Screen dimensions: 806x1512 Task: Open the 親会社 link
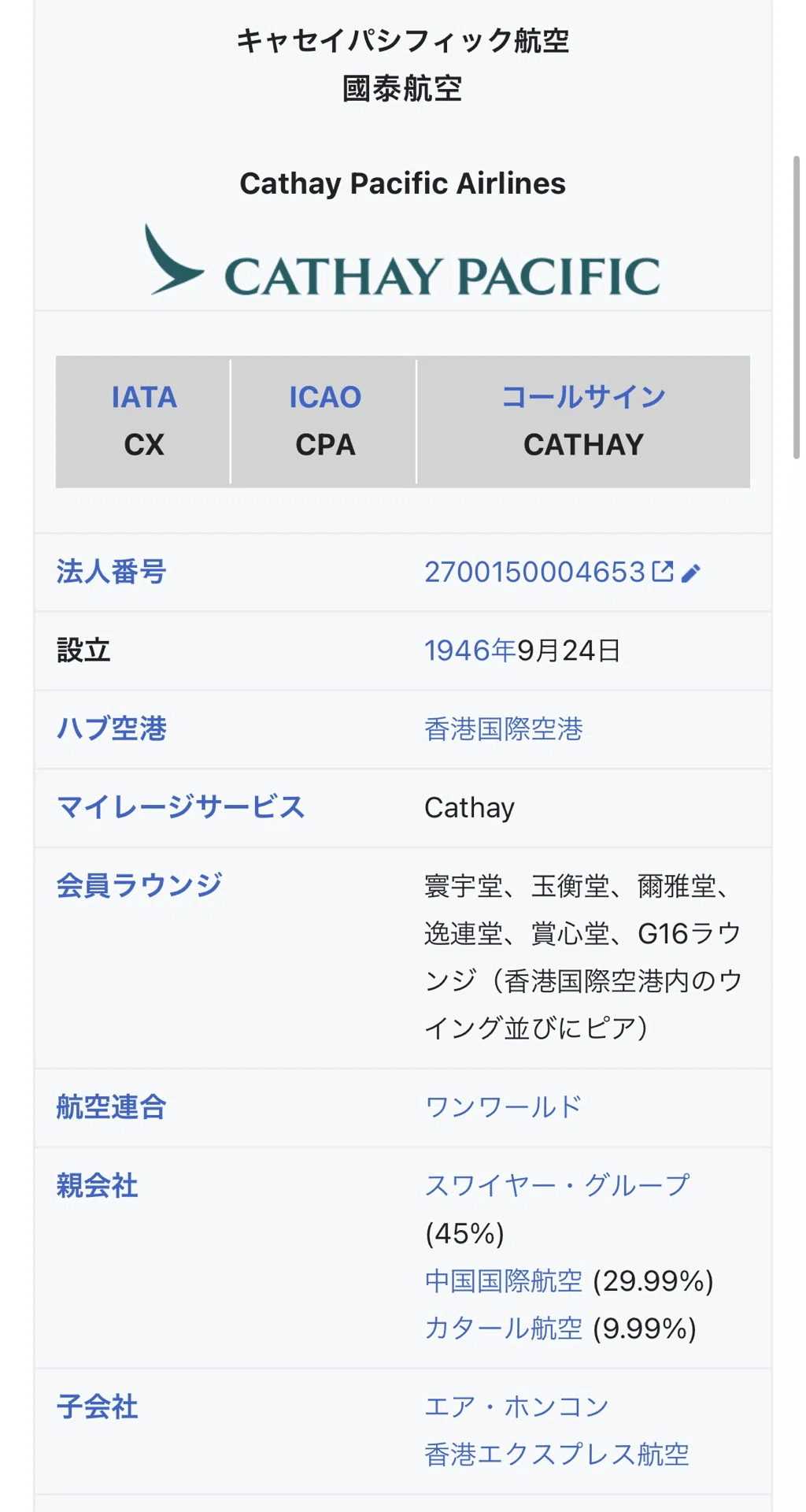(x=98, y=1186)
